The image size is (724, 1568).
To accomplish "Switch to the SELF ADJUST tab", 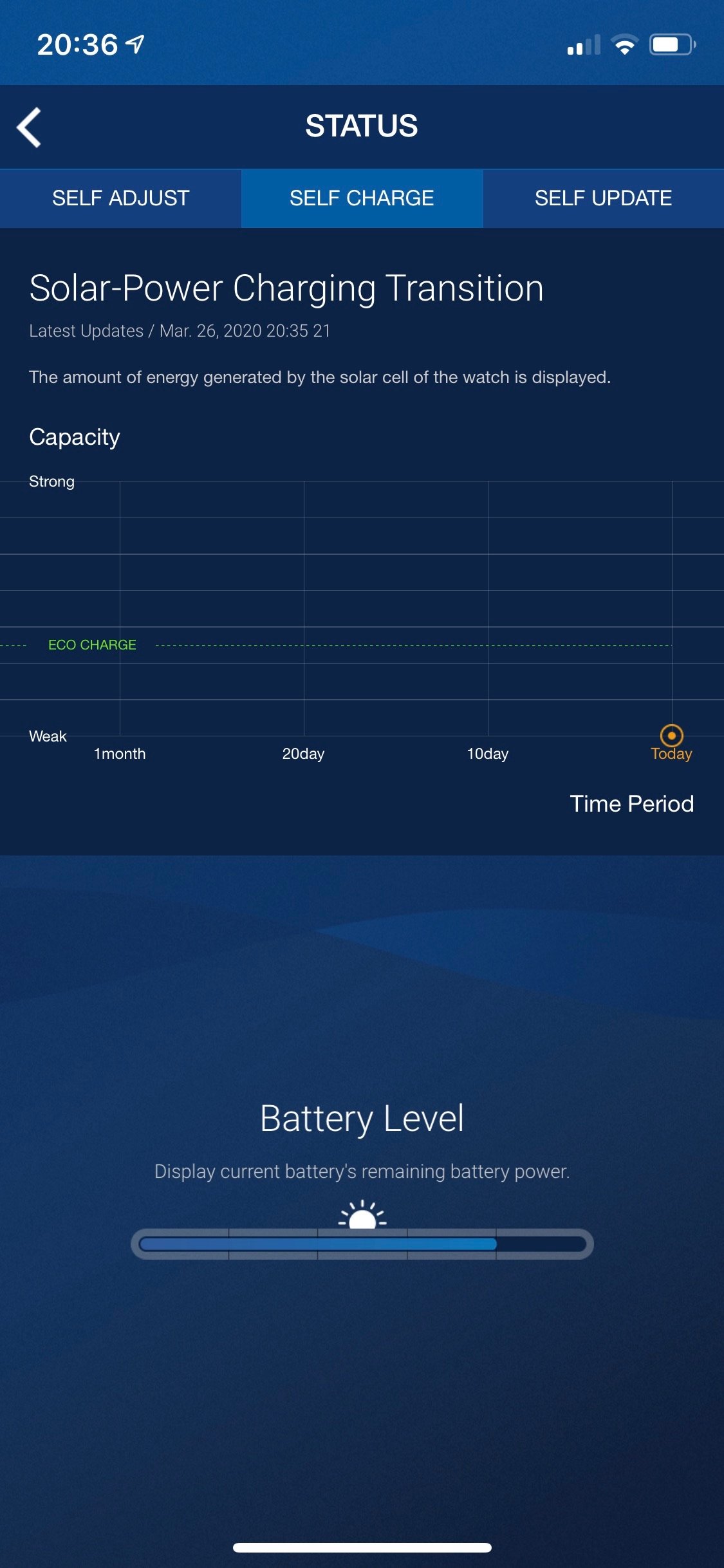I will [x=120, y=198].
